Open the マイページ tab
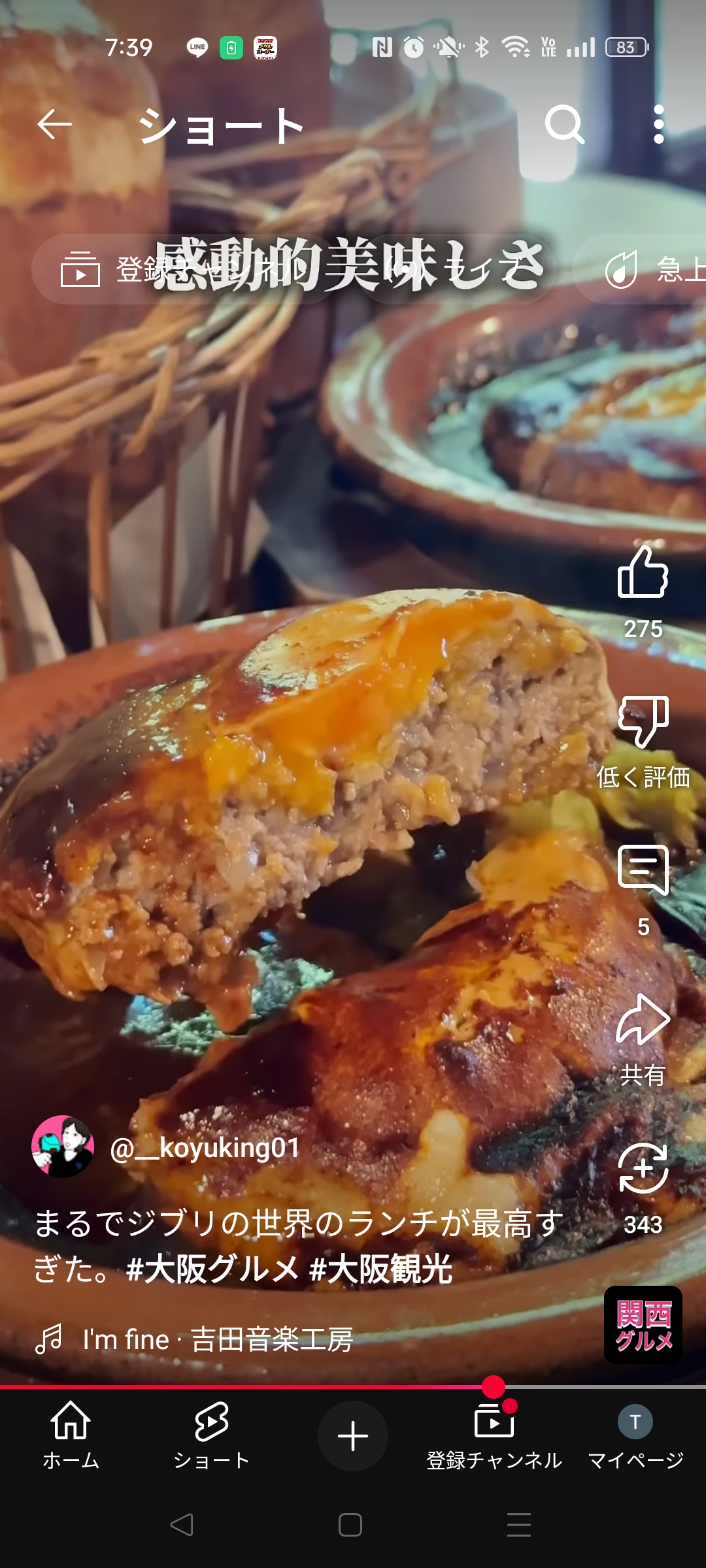 coord(635,1435)
